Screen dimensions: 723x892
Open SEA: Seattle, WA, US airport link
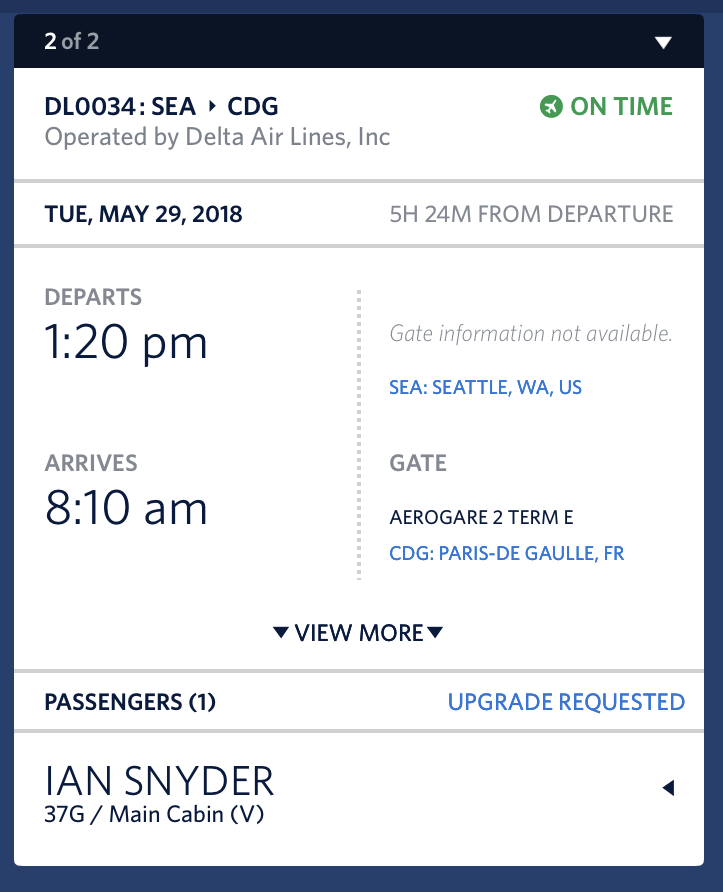point(485,388)
